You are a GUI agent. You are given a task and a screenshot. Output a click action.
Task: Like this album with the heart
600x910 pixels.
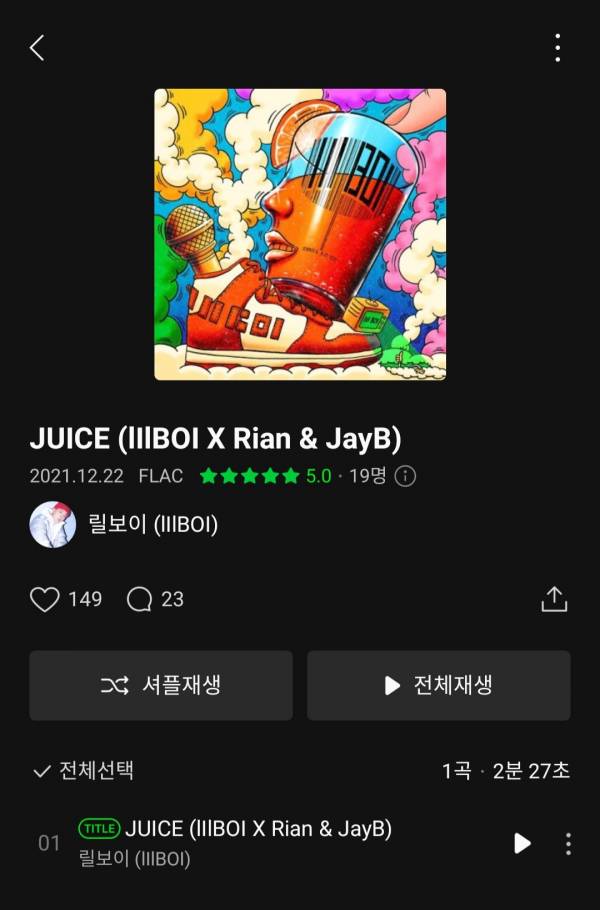[45, 599]
